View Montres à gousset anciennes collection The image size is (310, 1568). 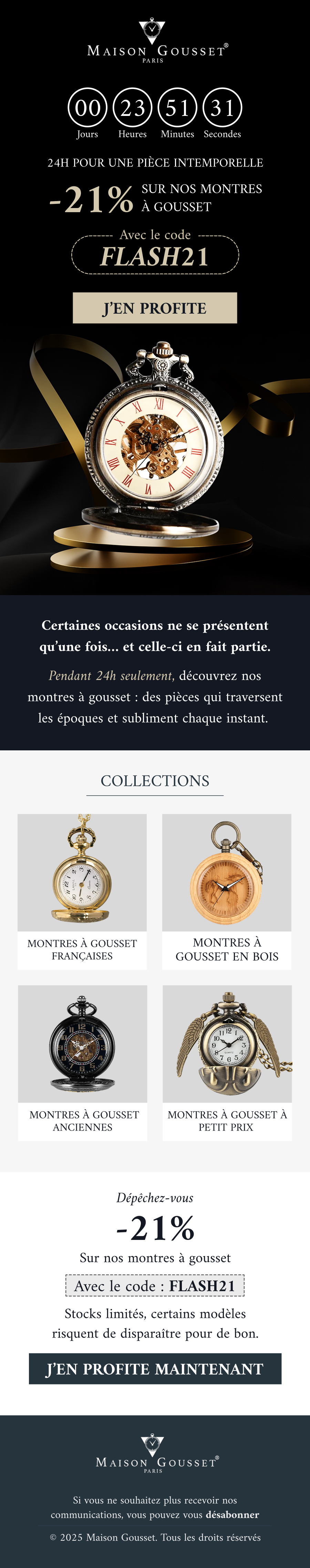[82, 1062]
